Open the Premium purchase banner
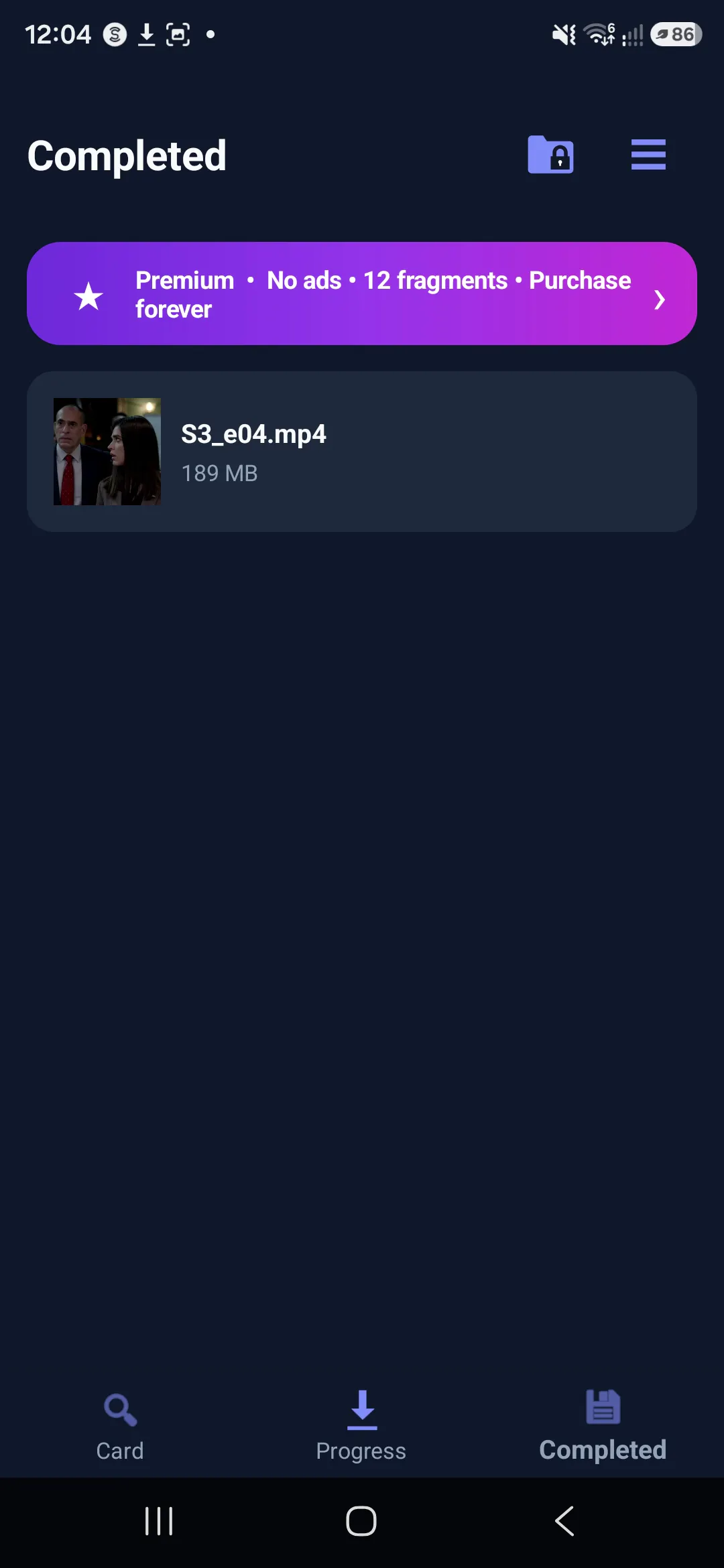This screenshot has width=724, height=1568. (362, 293)
